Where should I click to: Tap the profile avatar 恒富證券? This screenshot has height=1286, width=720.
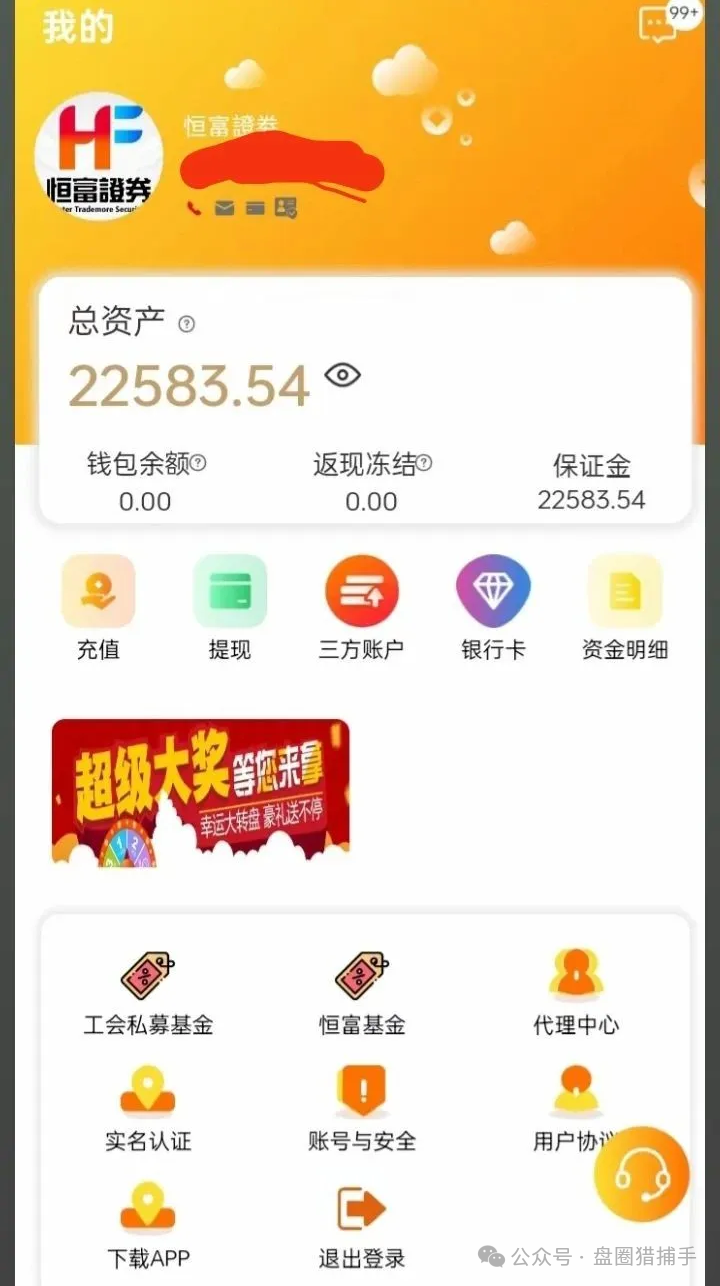(x=98, y=157)
